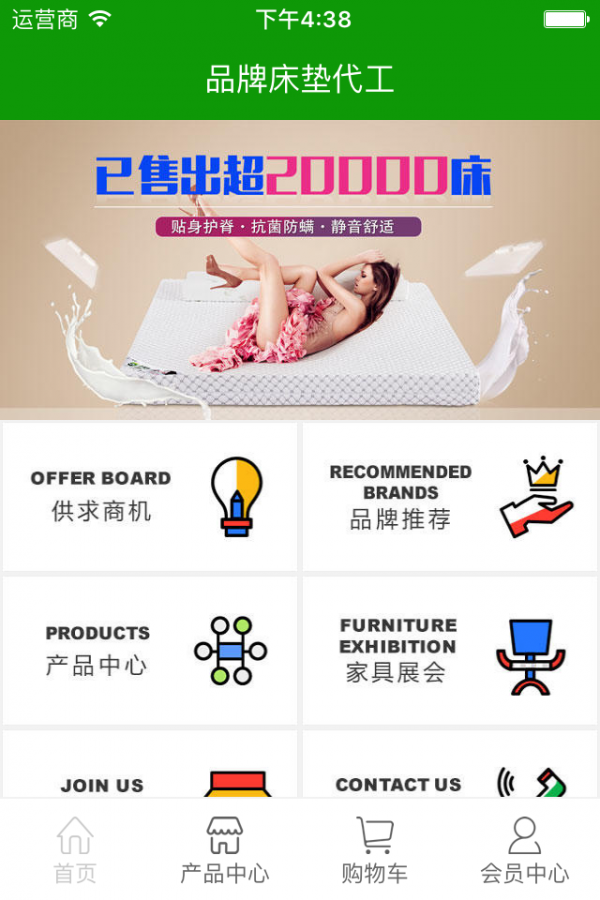Open the mattress promotion banner
Image resolution: width=600 pixels, height=900 pixels.
tap(300, 270)
